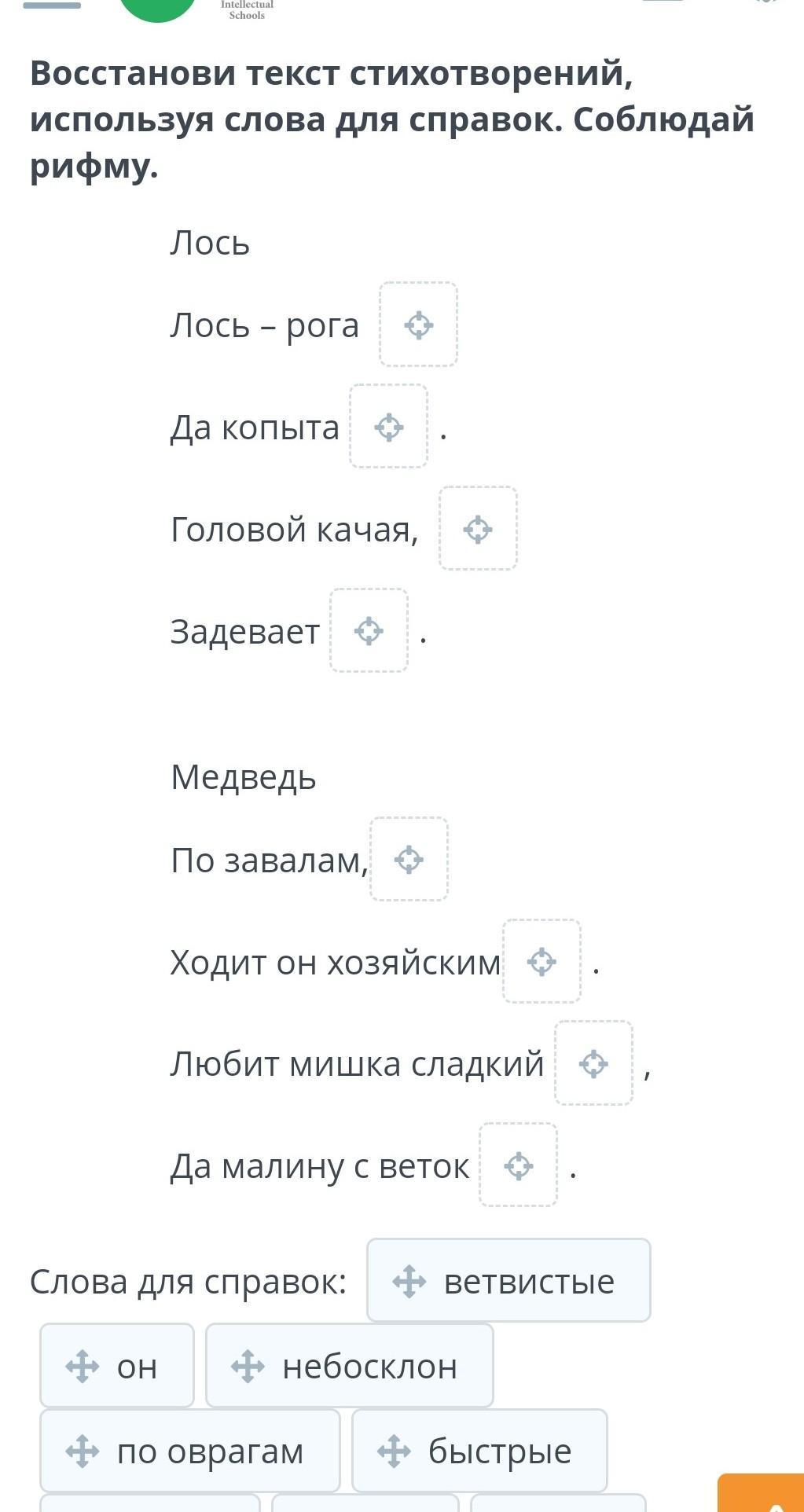
Task: Select the blank after "Лось – рога"
Action: [418, 325]
